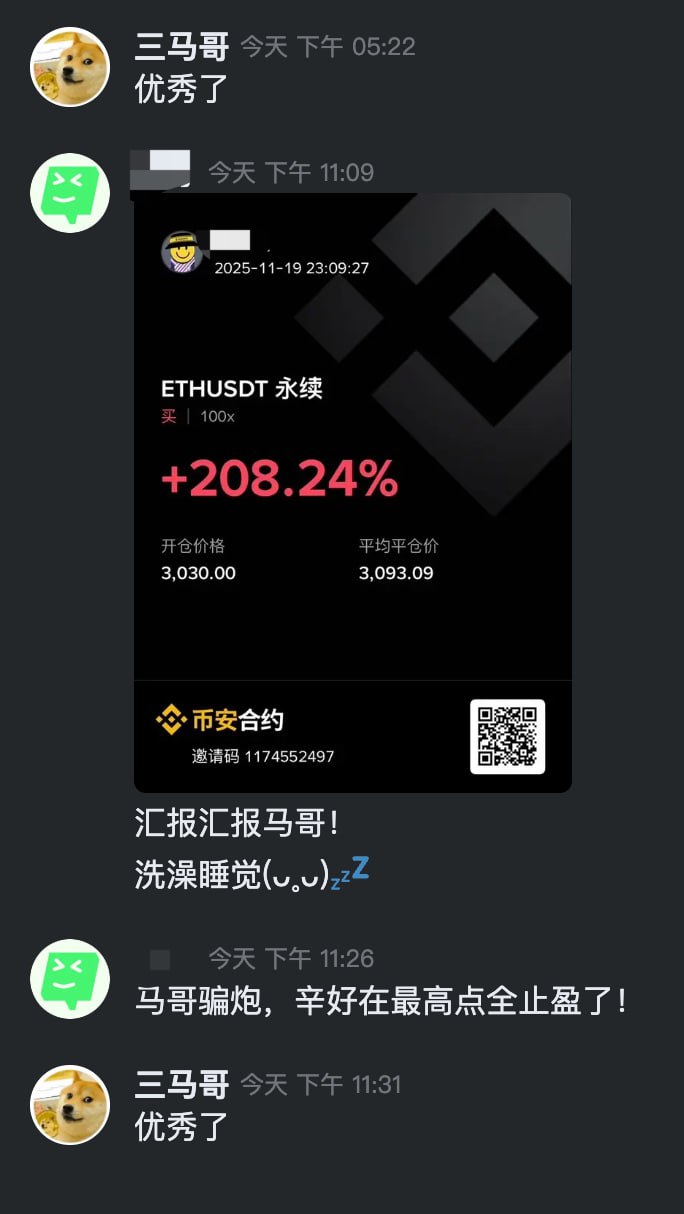Open the green avatar on the 11:09 message

click(x=70, y=193)
